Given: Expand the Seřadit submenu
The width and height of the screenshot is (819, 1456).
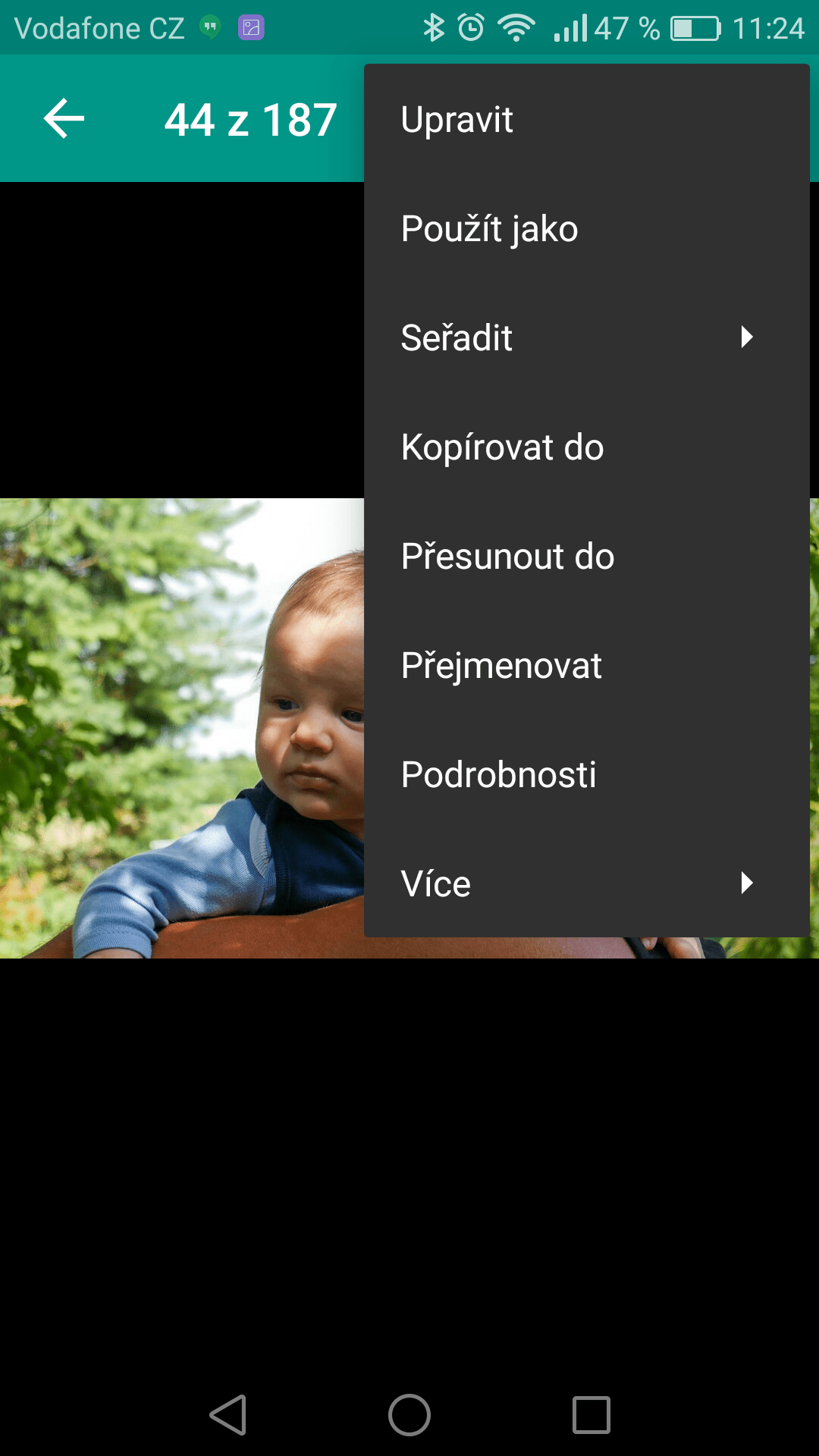Looking at the screenshot, I should (x=587, y=337).
